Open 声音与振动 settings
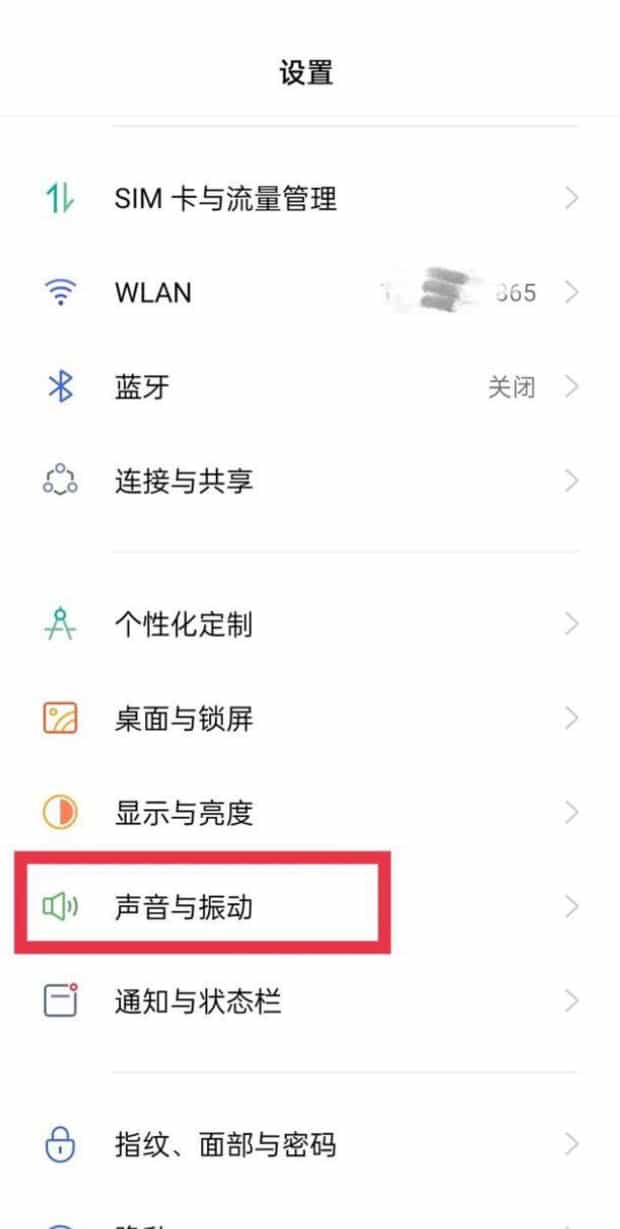Image resolution: width=620 pixels, height=1229 pixels. coord(183,907)
